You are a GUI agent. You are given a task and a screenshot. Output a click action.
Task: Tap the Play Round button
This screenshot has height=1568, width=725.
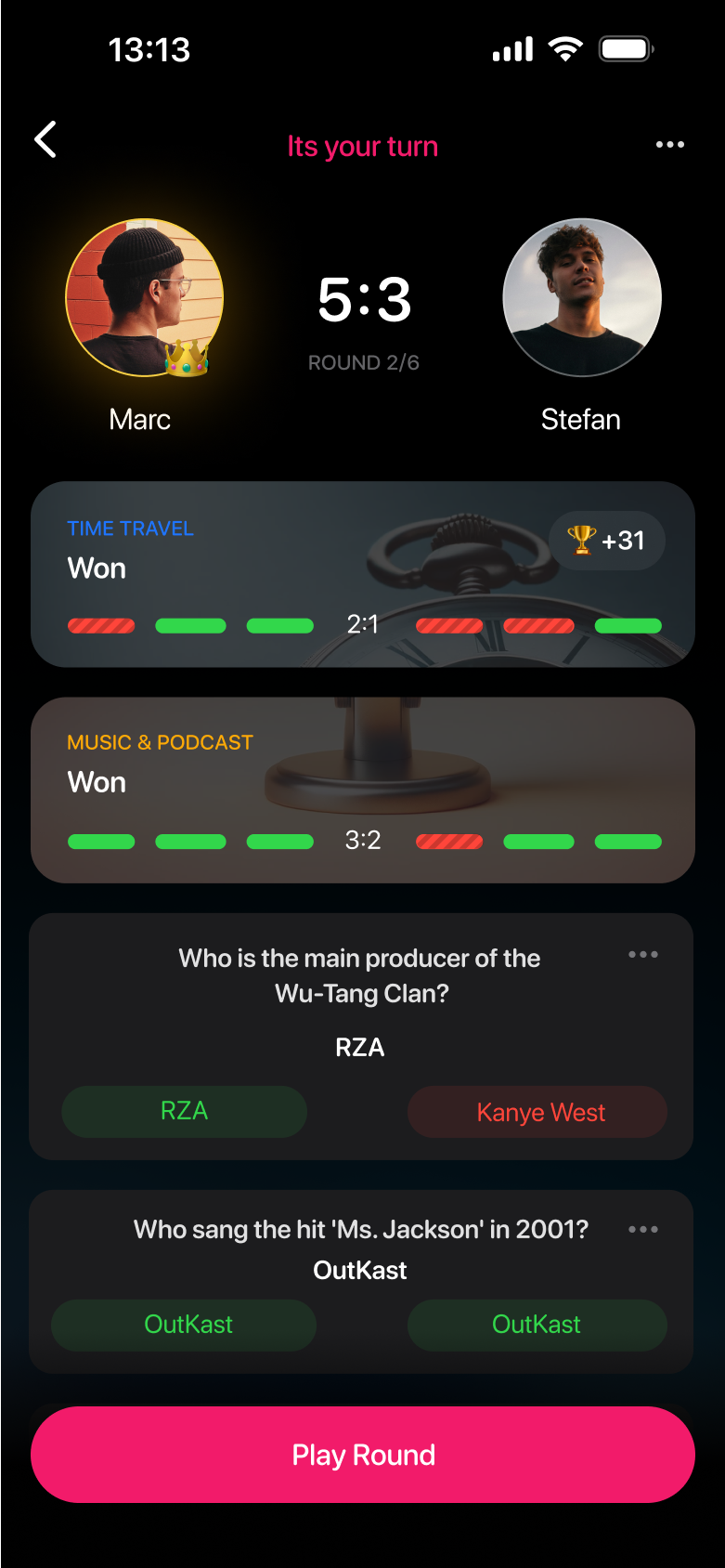(x=363, y=1455)
